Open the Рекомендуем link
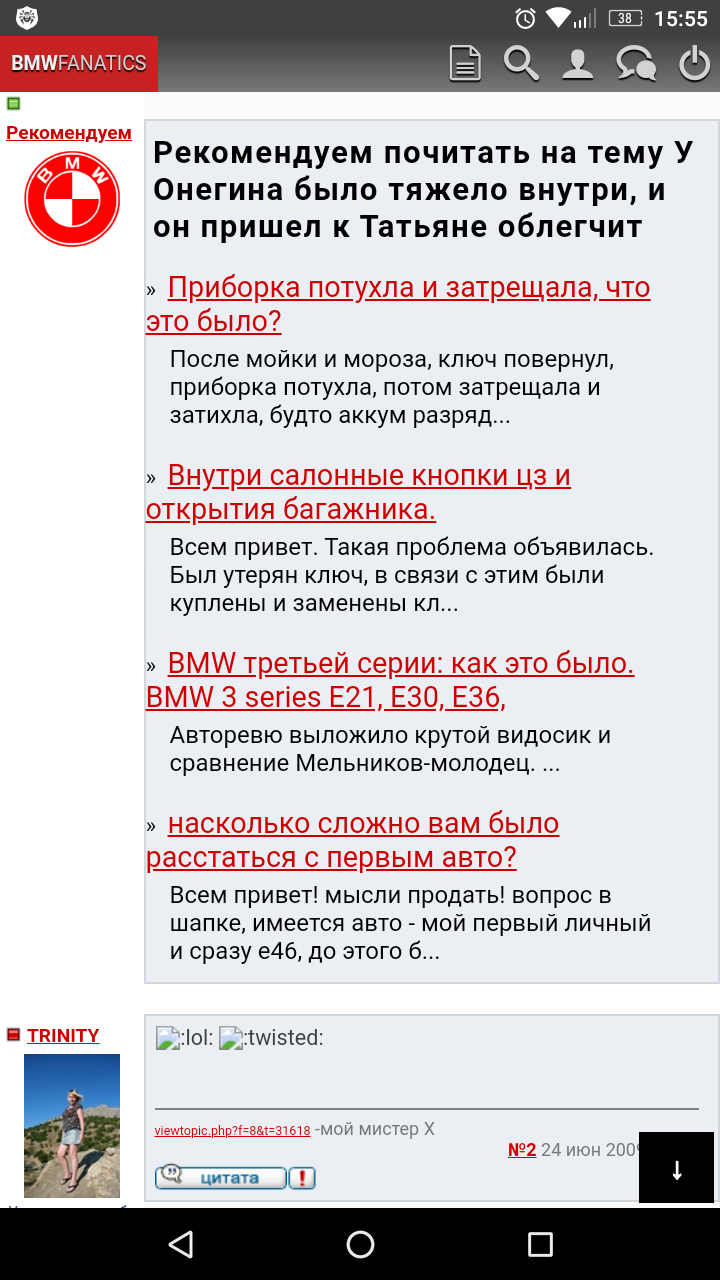720x1280 pixels. (69, 133)
